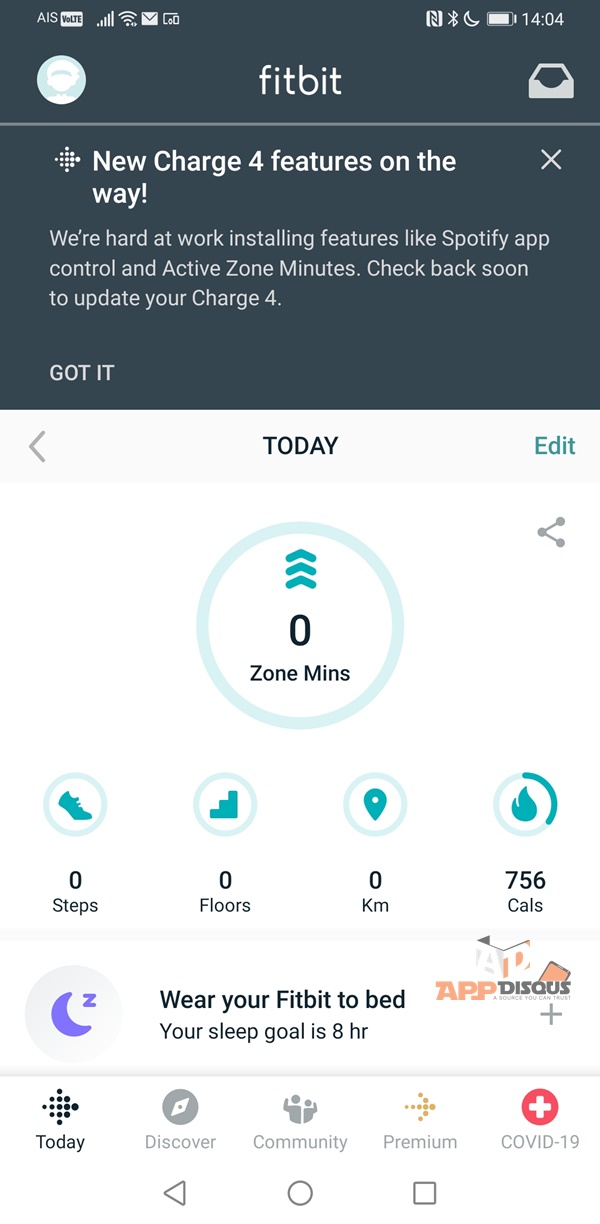Open the Premium tab
Image resolution: width=600 pixels, height=1224 pixels.
420,1120
